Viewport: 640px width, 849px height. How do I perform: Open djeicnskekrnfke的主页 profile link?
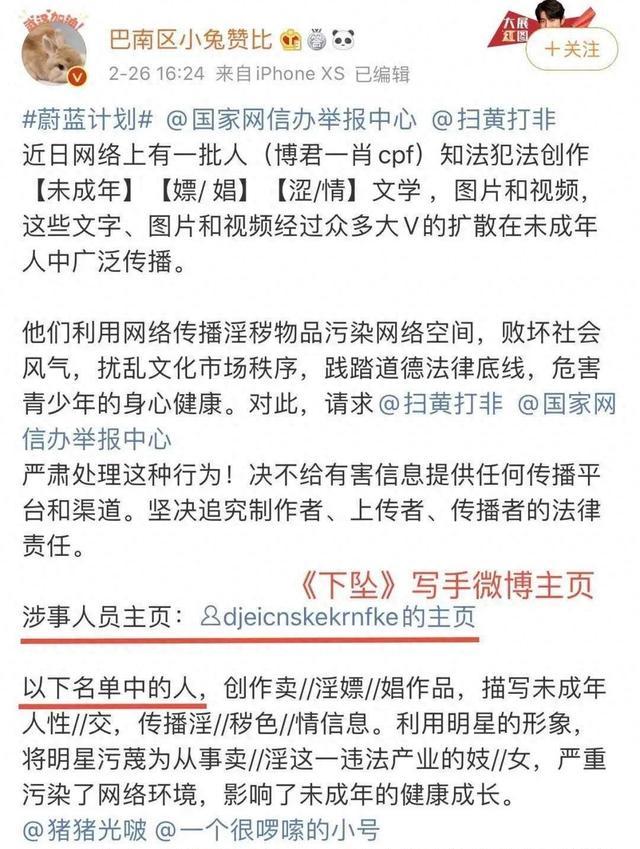[x=339, y=617]
